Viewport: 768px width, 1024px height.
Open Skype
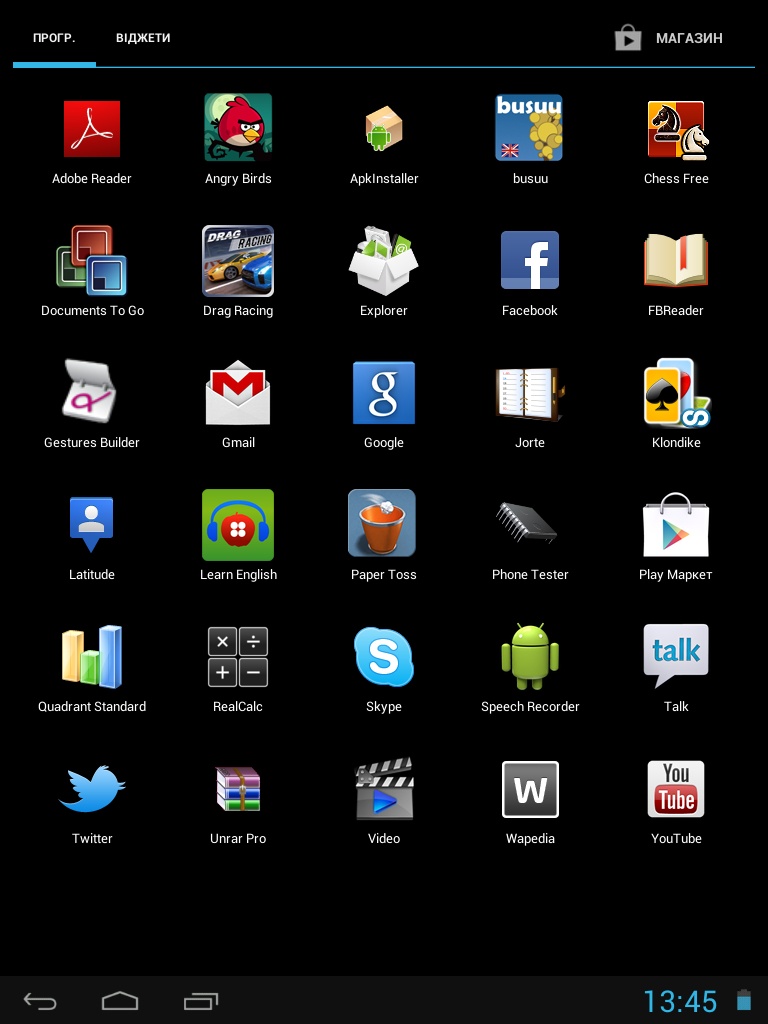click(384, 658)
